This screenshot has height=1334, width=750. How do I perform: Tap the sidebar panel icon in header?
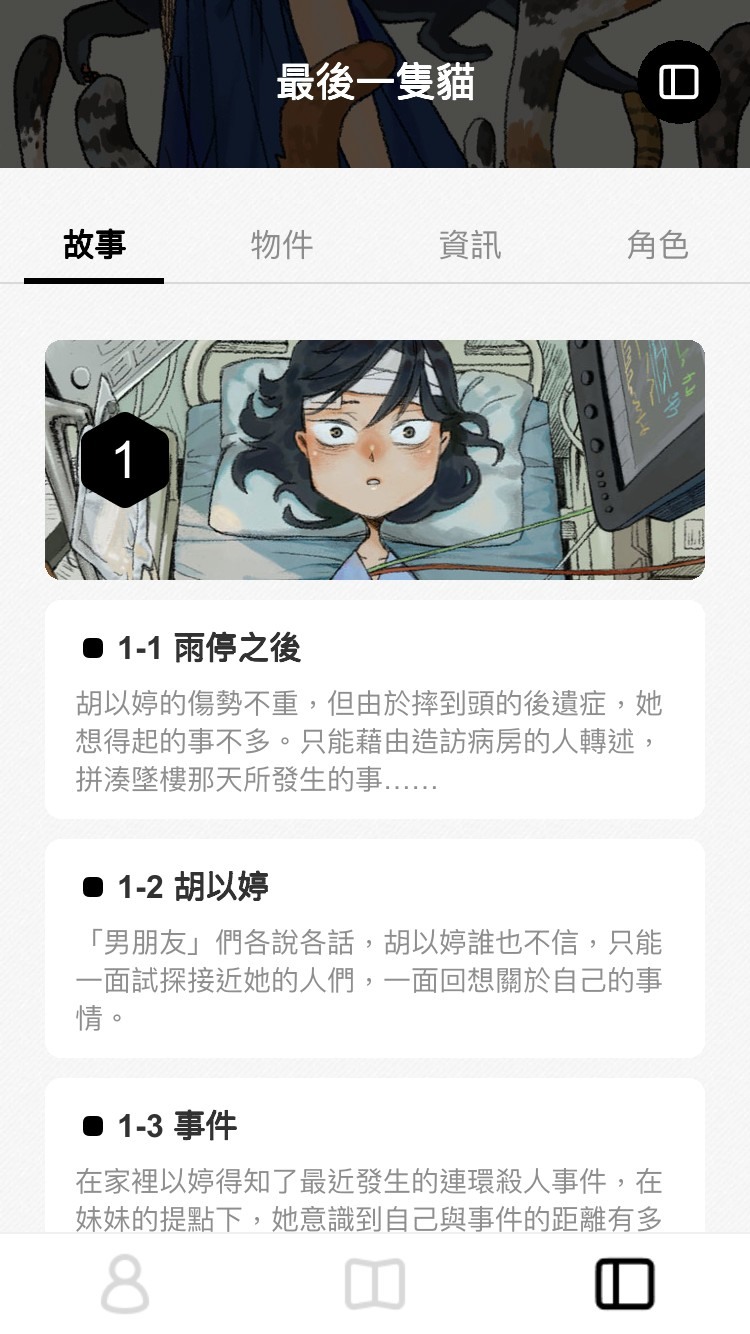[679, 82]
